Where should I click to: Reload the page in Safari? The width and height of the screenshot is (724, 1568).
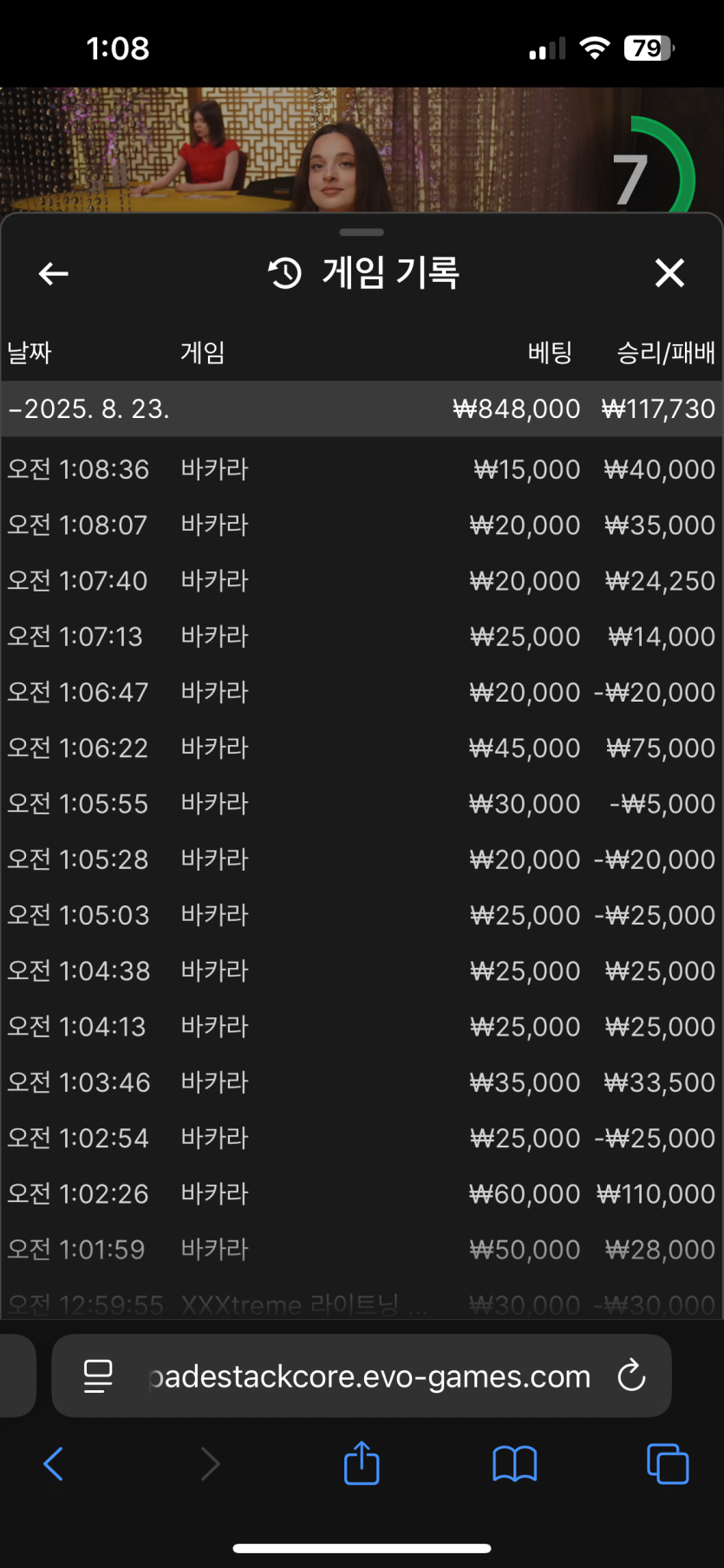point(631,1375)
